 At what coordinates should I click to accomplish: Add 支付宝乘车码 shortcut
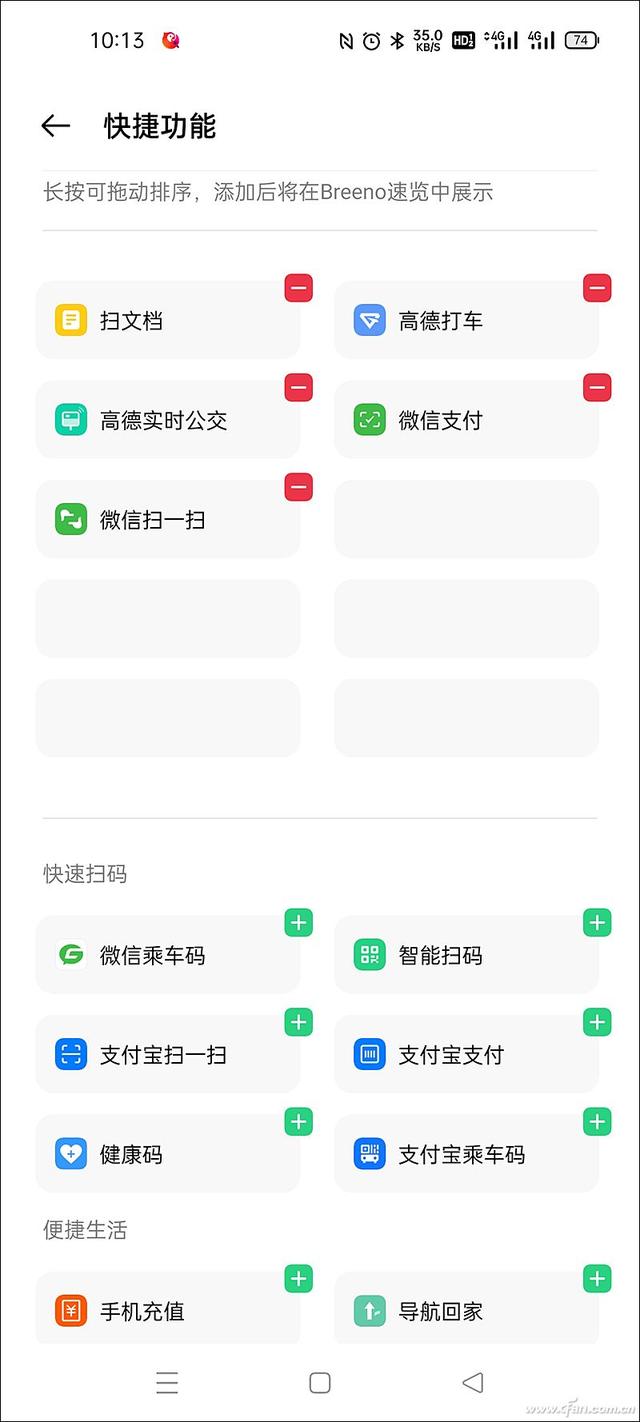597,1121
